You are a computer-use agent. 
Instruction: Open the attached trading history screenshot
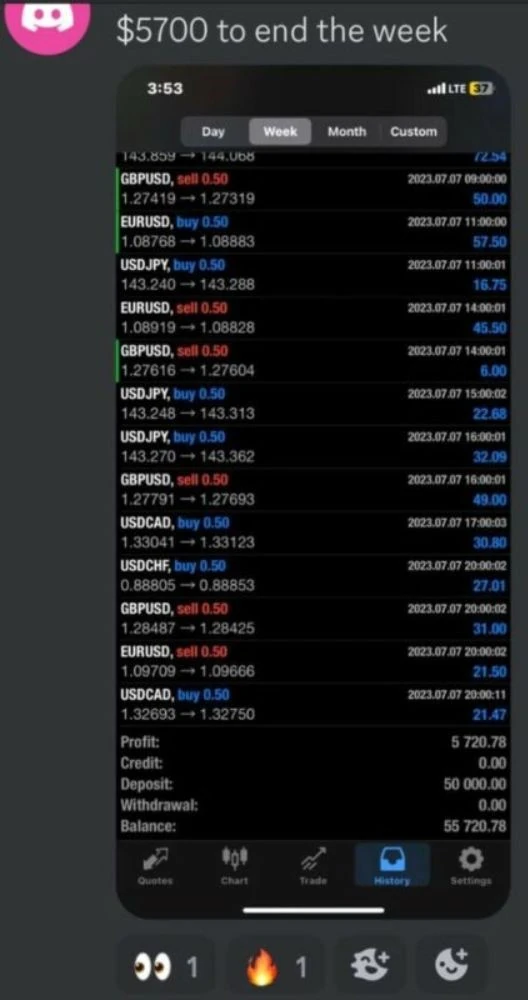(312, 491)
